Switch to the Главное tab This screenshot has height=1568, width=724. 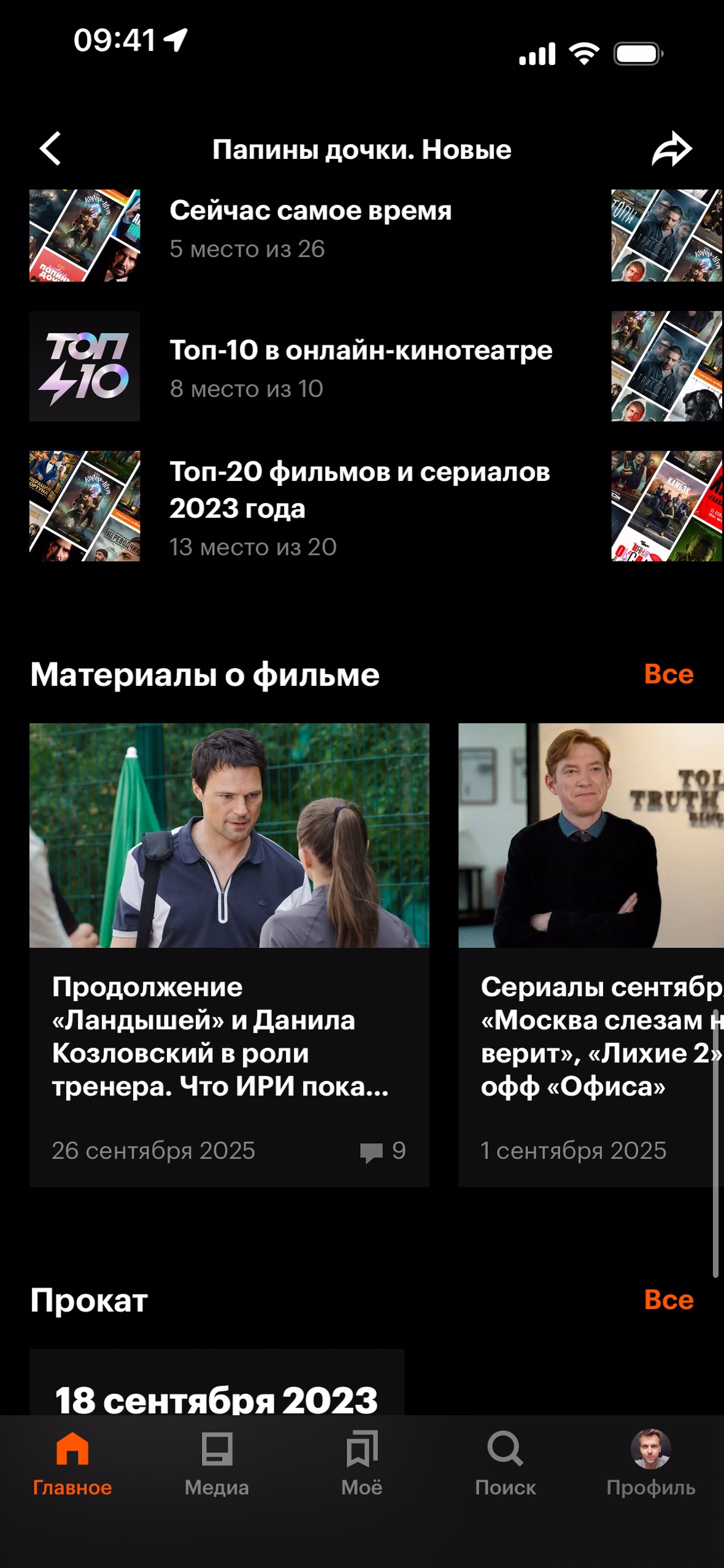coord(72,1463)
